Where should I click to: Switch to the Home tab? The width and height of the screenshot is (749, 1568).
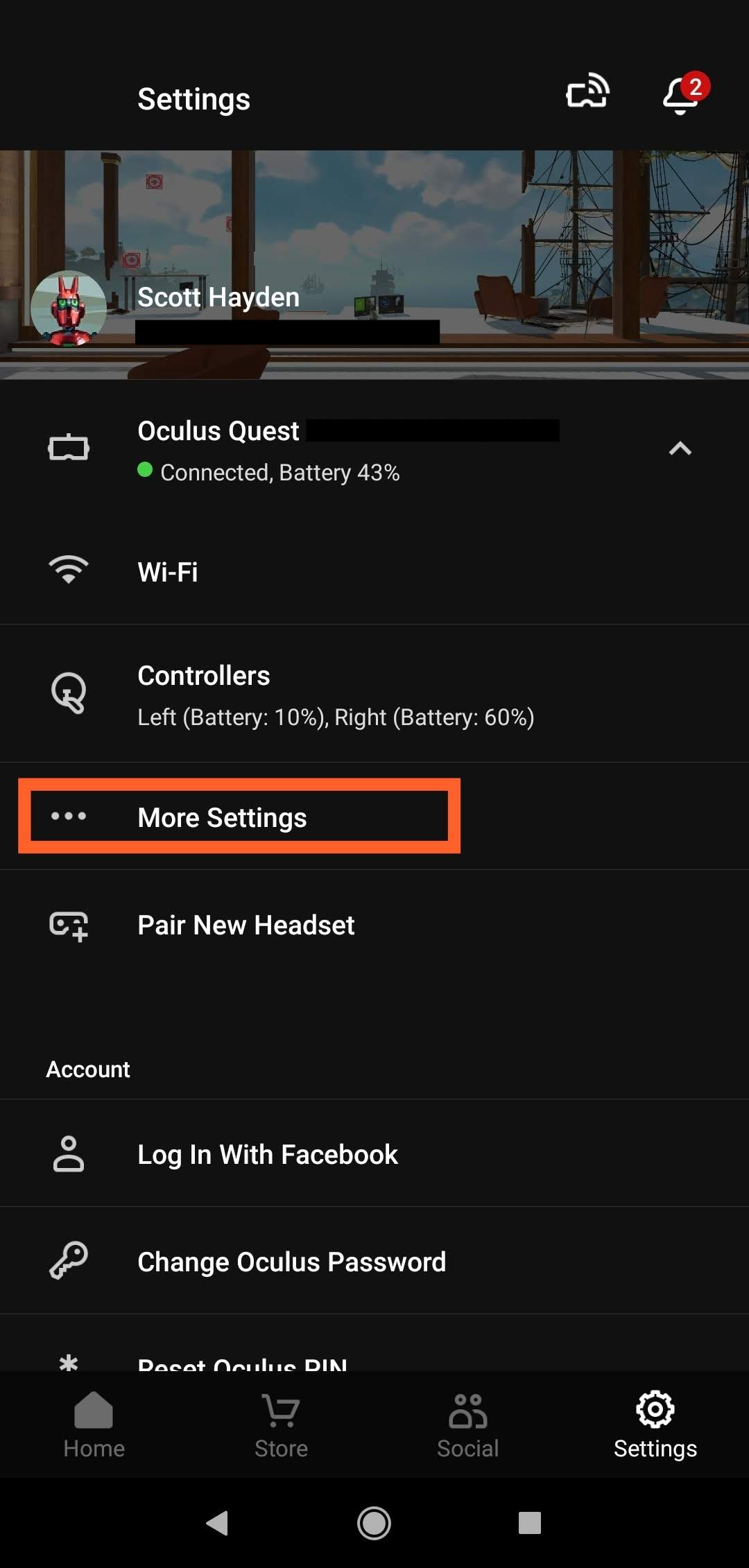(94, 1426)
